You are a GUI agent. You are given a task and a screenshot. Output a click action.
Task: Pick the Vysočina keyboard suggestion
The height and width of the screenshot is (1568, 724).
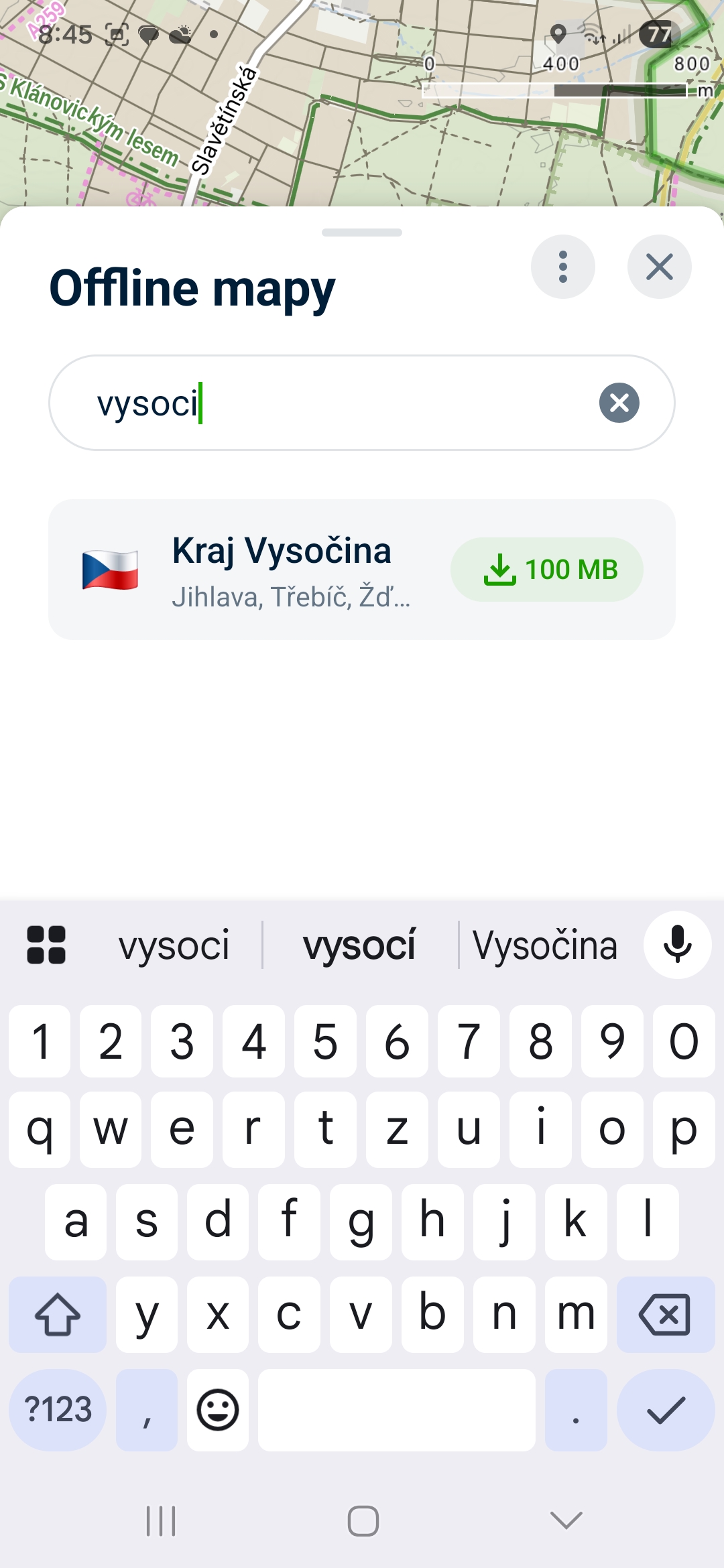(544, 945)
